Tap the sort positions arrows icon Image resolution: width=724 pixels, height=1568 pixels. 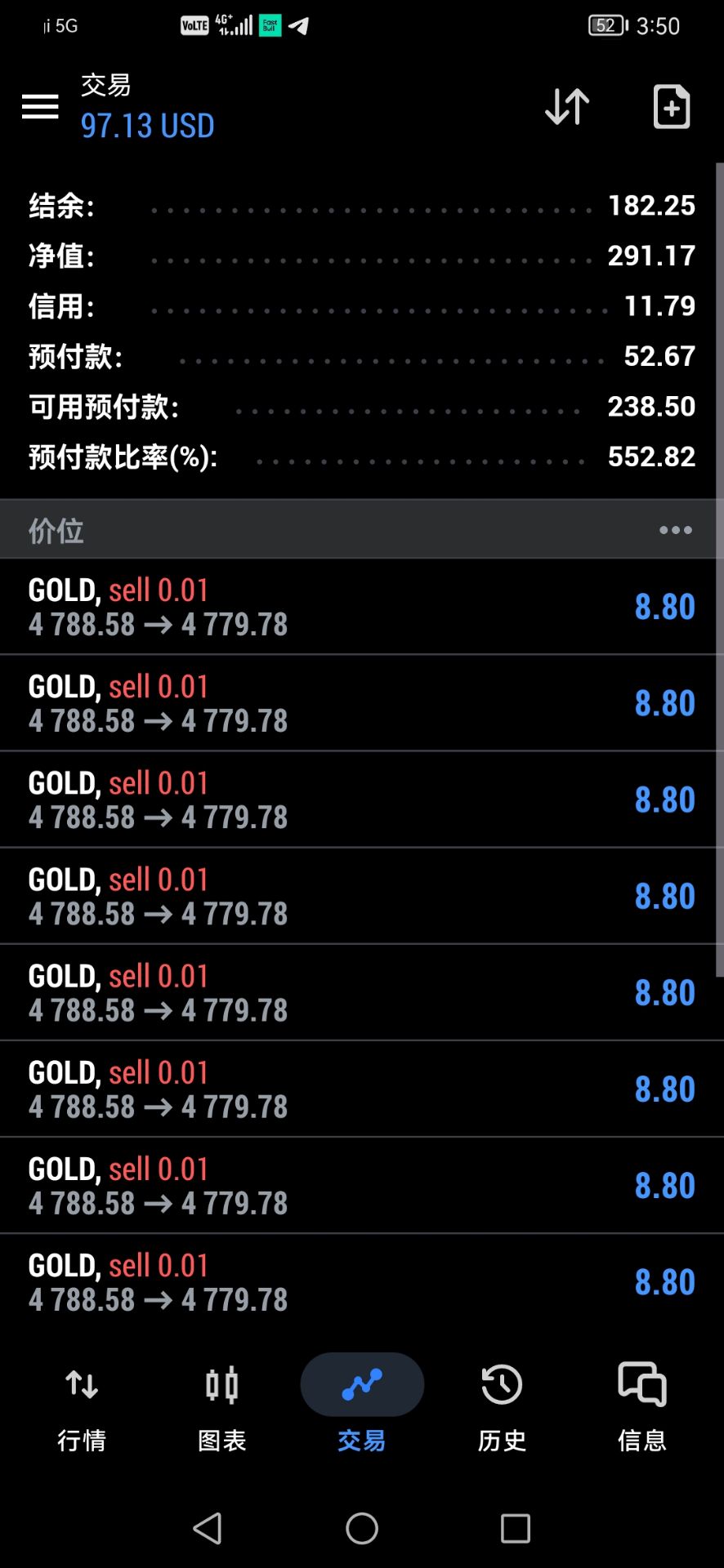click(567, 106)
